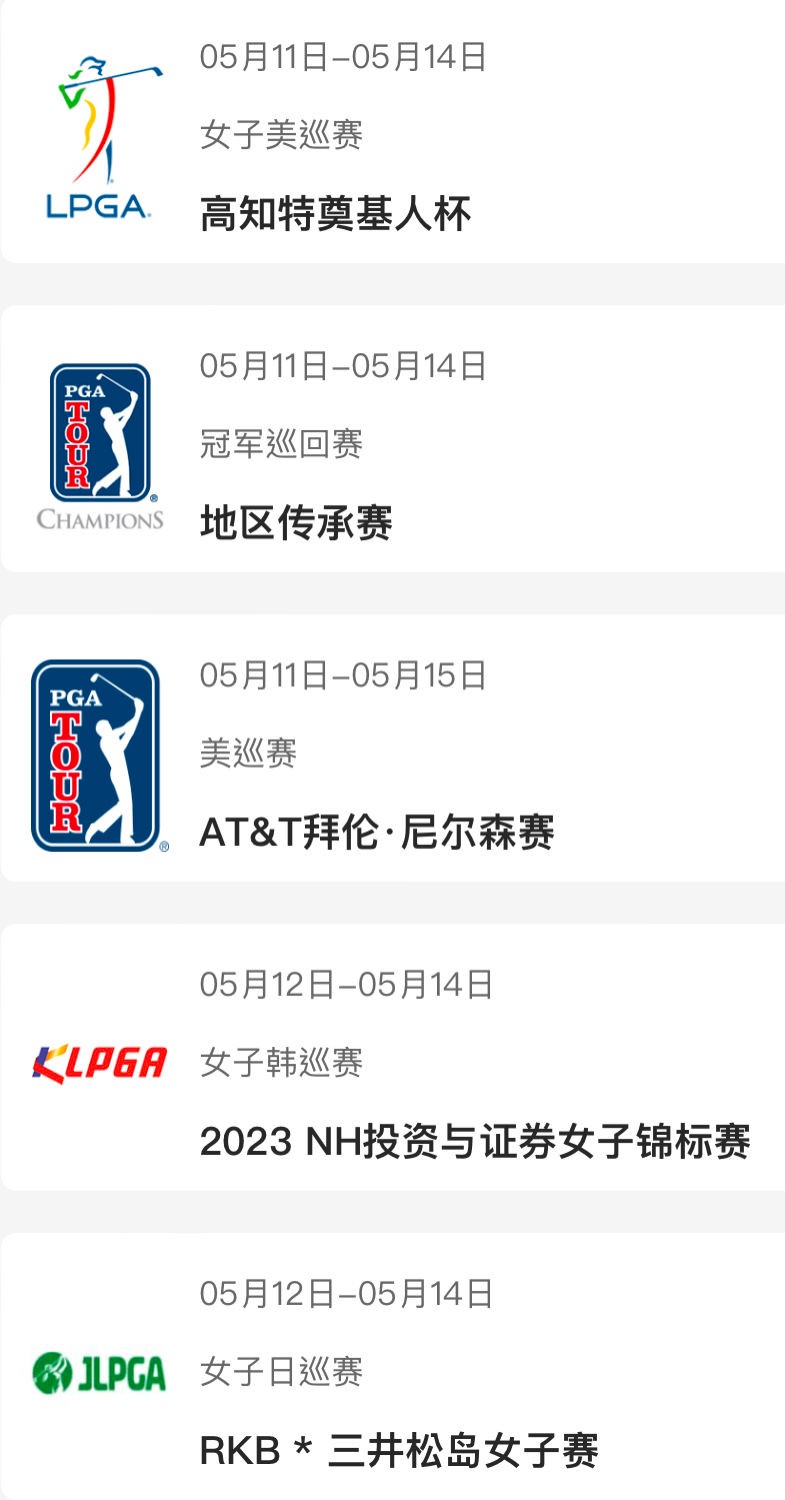Image resolution: width=785 pixels, height=1500 pixels.
Task: Select the PGA Tour Champions logo
Action: point(97,440)
